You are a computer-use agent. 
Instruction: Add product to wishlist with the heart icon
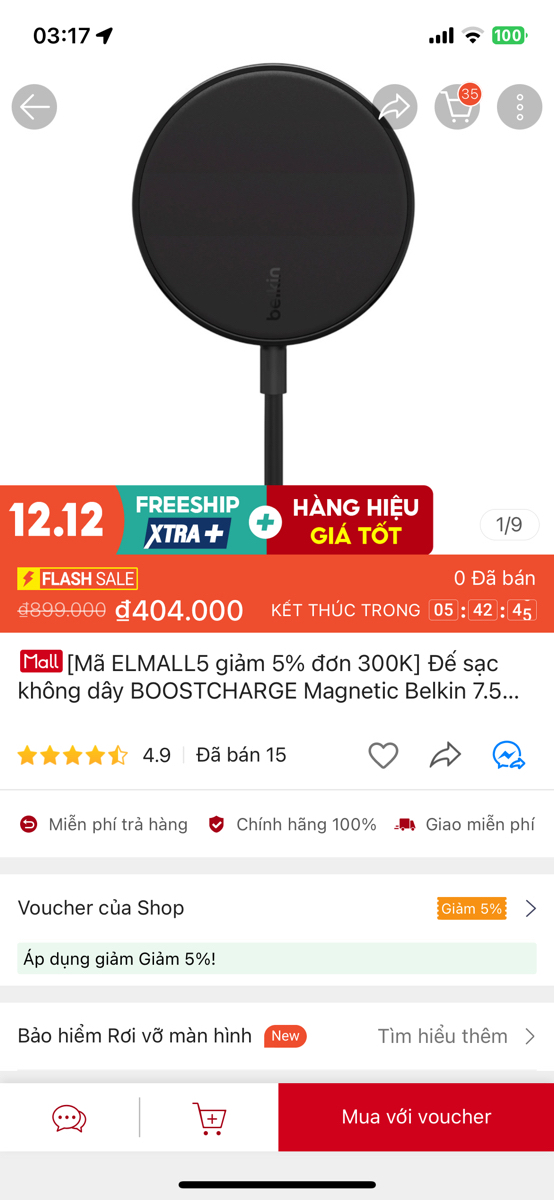tap(383, 755)
